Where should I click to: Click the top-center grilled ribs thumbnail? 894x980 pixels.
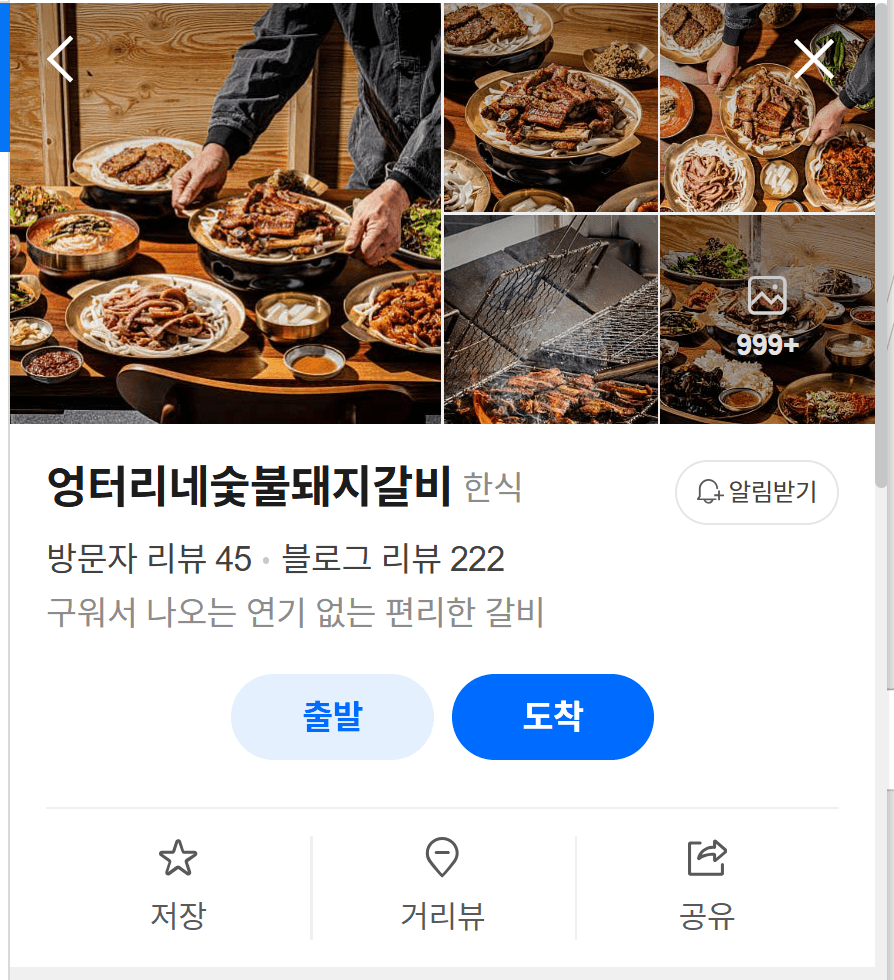[x=550, y=105]
